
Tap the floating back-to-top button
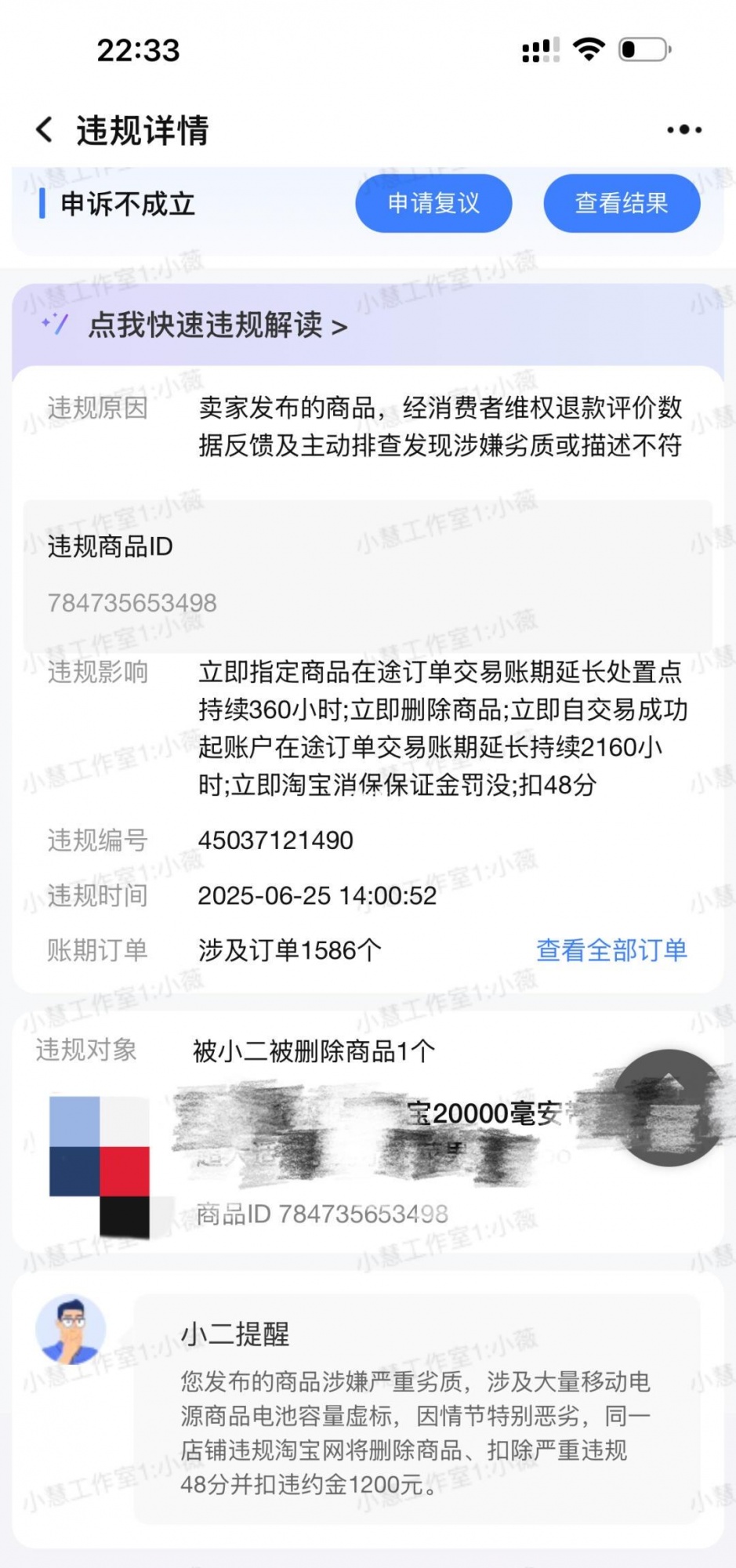[668, 1107]
